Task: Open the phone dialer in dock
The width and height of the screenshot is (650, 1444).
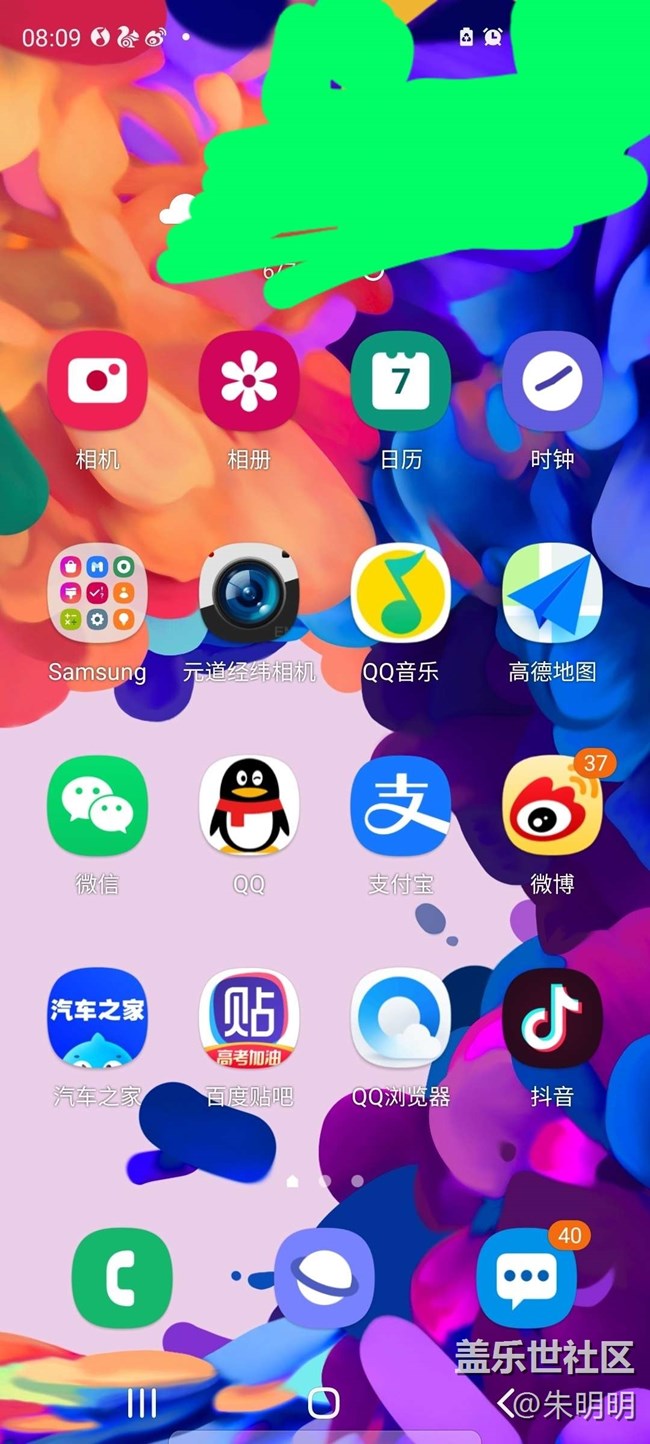Action: point(122,1278)
